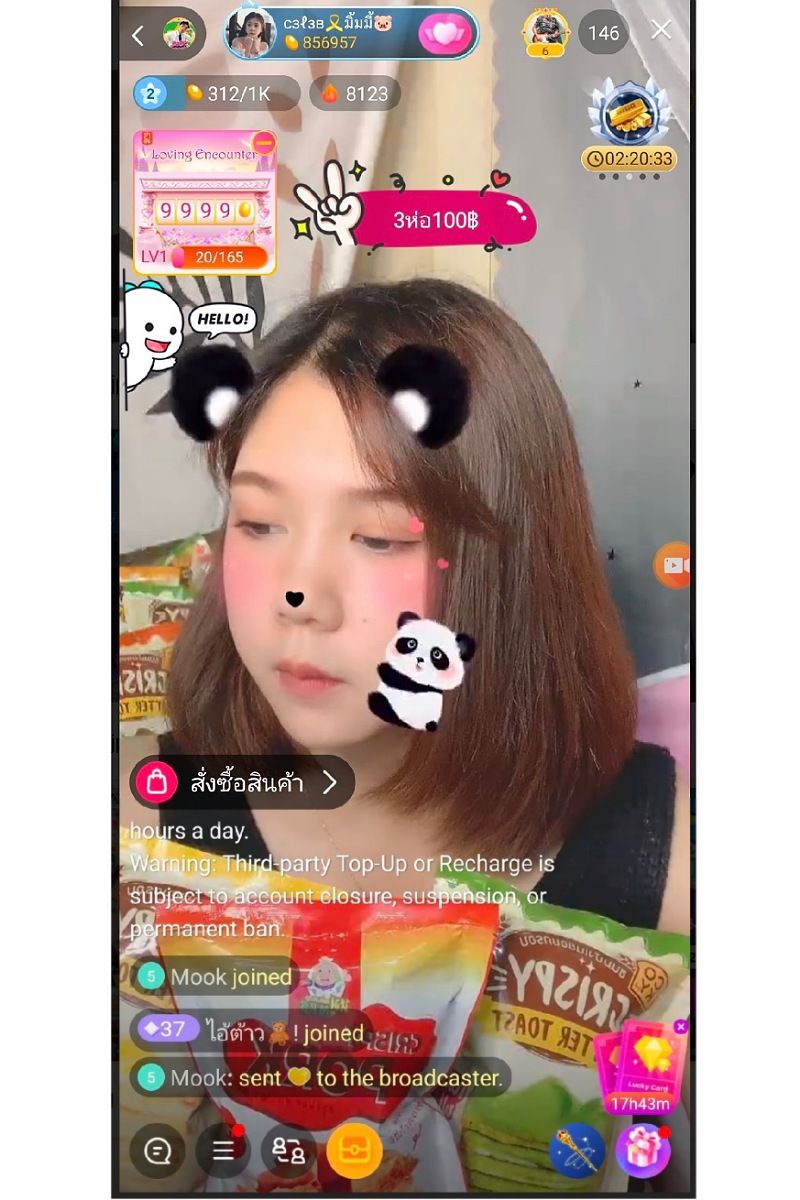Open the top fan avatar

coord(546,32)
